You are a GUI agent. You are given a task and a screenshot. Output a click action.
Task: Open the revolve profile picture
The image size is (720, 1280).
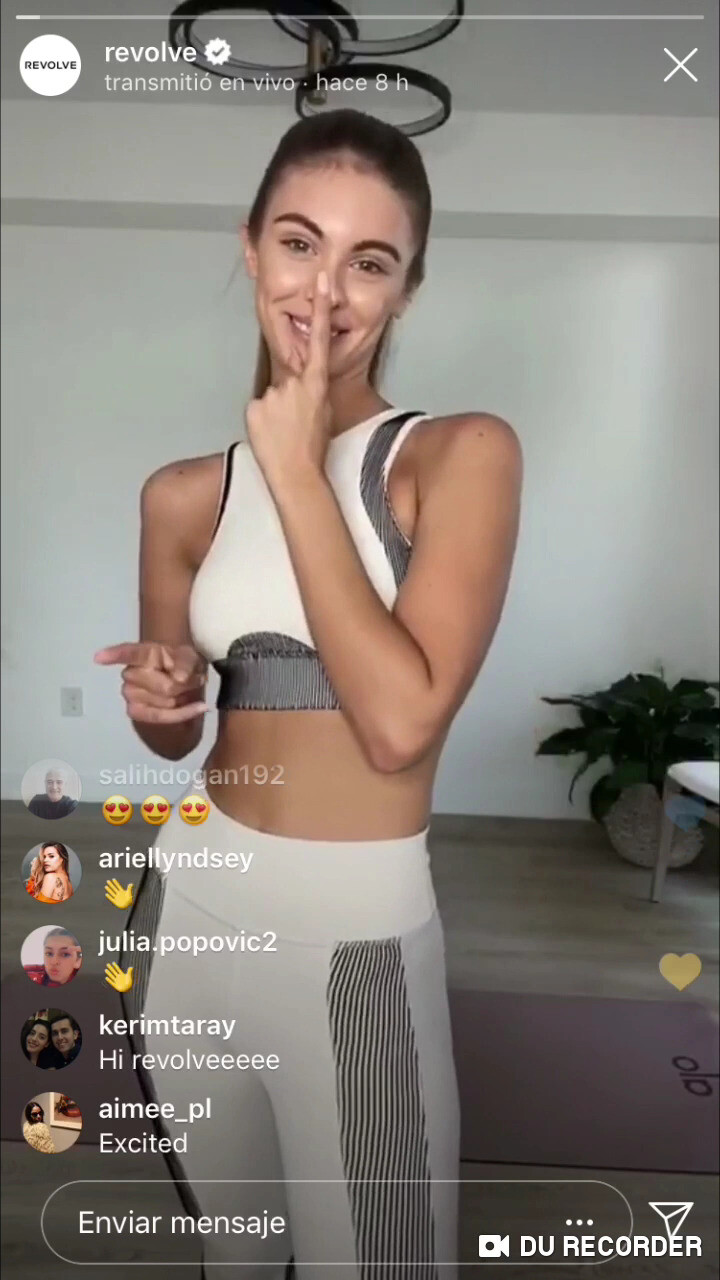pyautogui.click(x=50, y=65)
